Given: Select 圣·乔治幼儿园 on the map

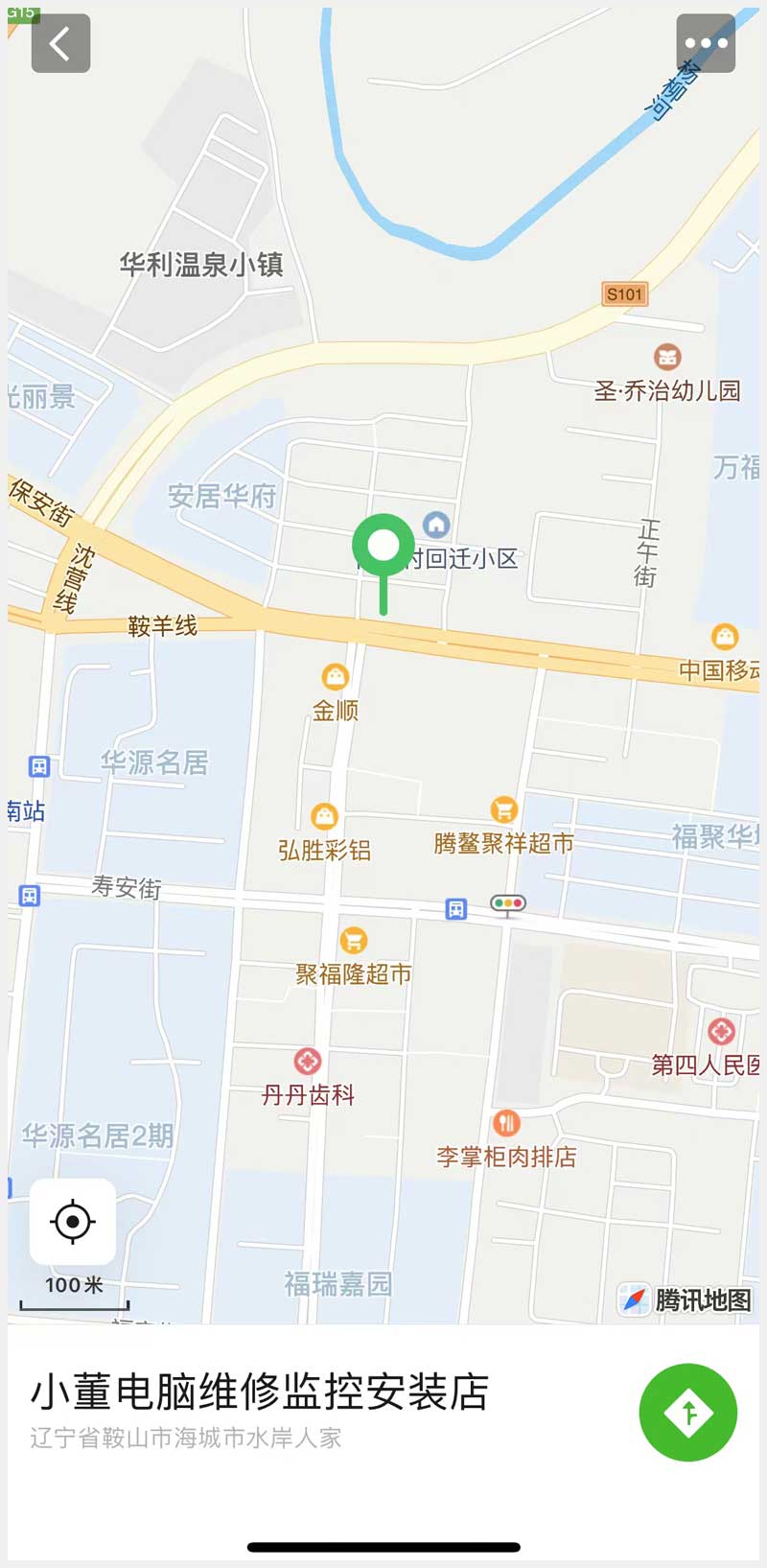Looking at the screenshot, I should (x=667, y=358).
